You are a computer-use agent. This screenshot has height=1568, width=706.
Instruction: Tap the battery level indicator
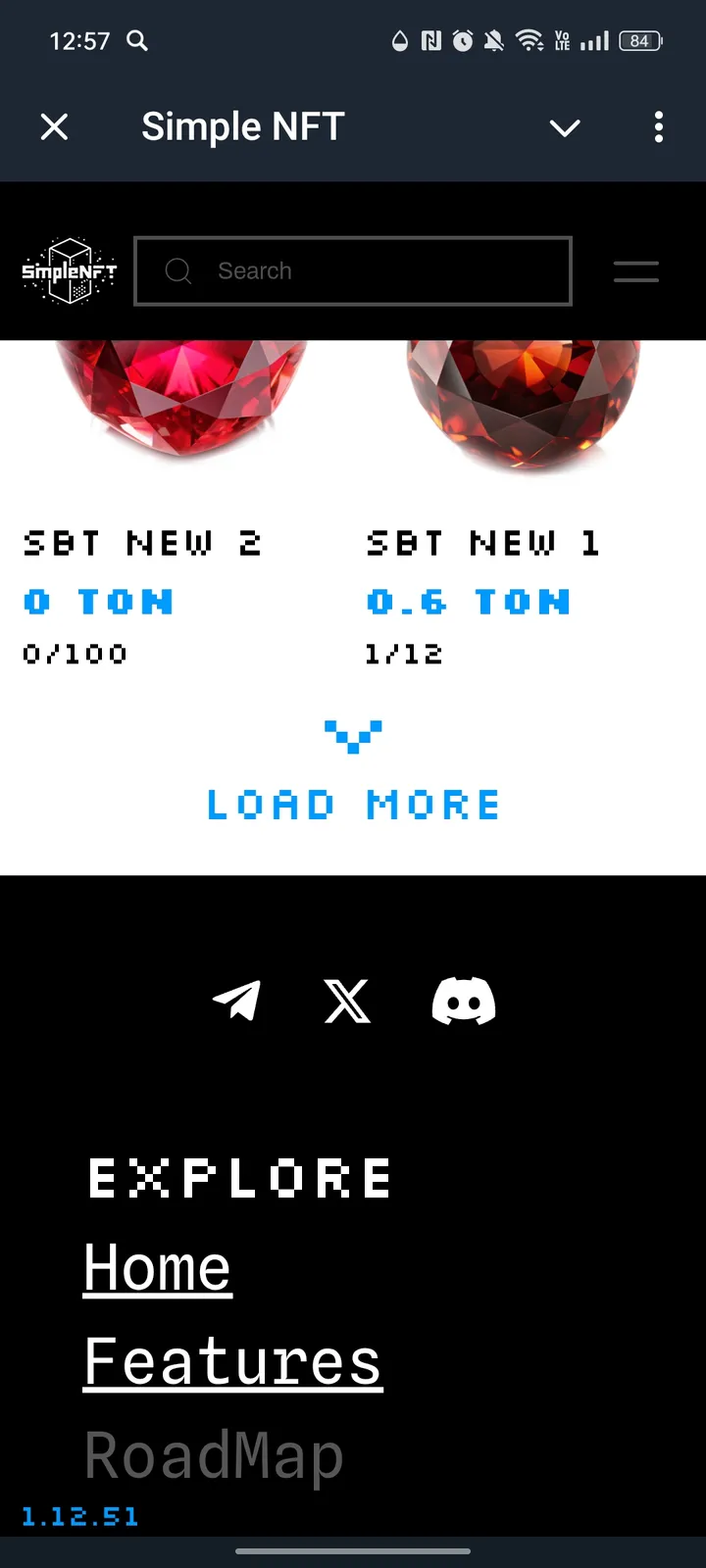(639, 41)
